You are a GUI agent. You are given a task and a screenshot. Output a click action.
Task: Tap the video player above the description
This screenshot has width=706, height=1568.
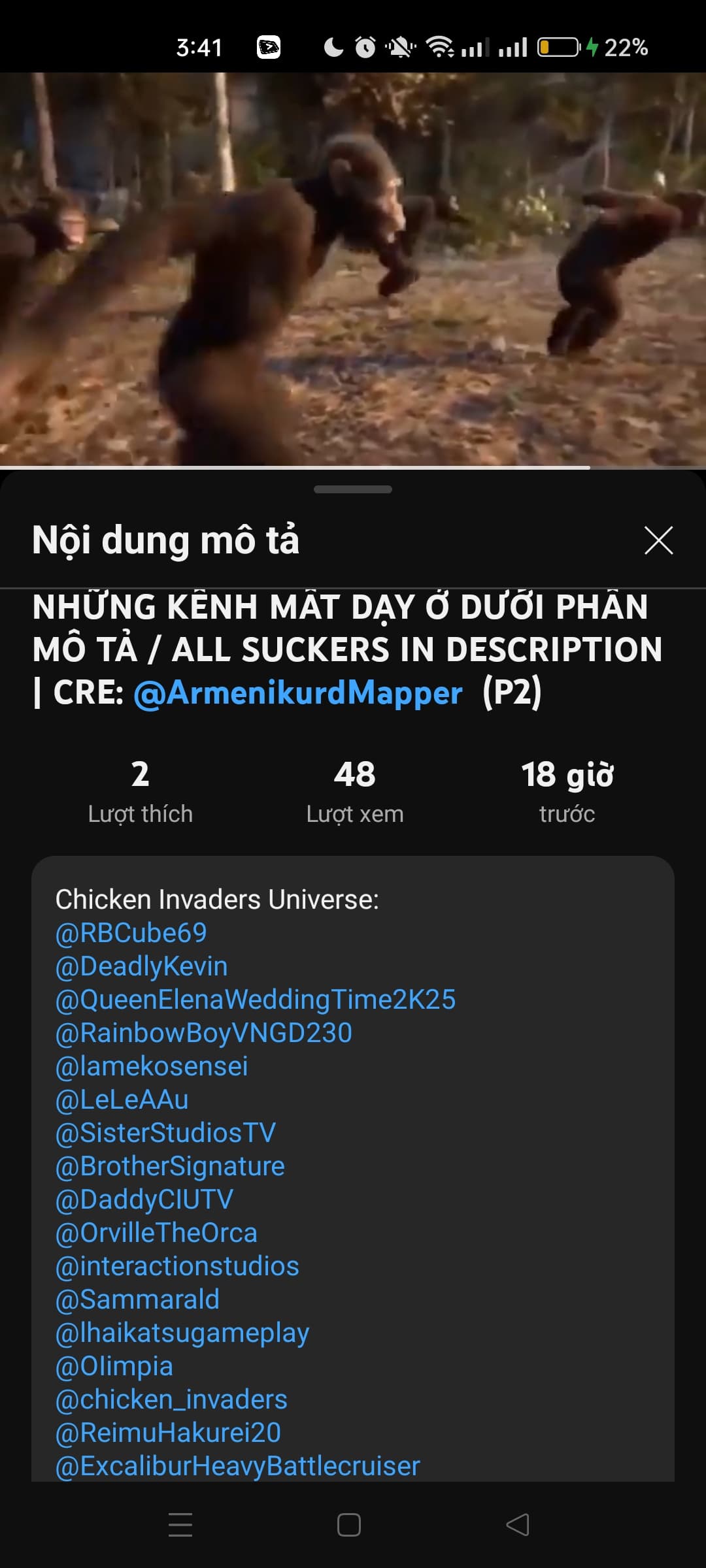[353, 268]
